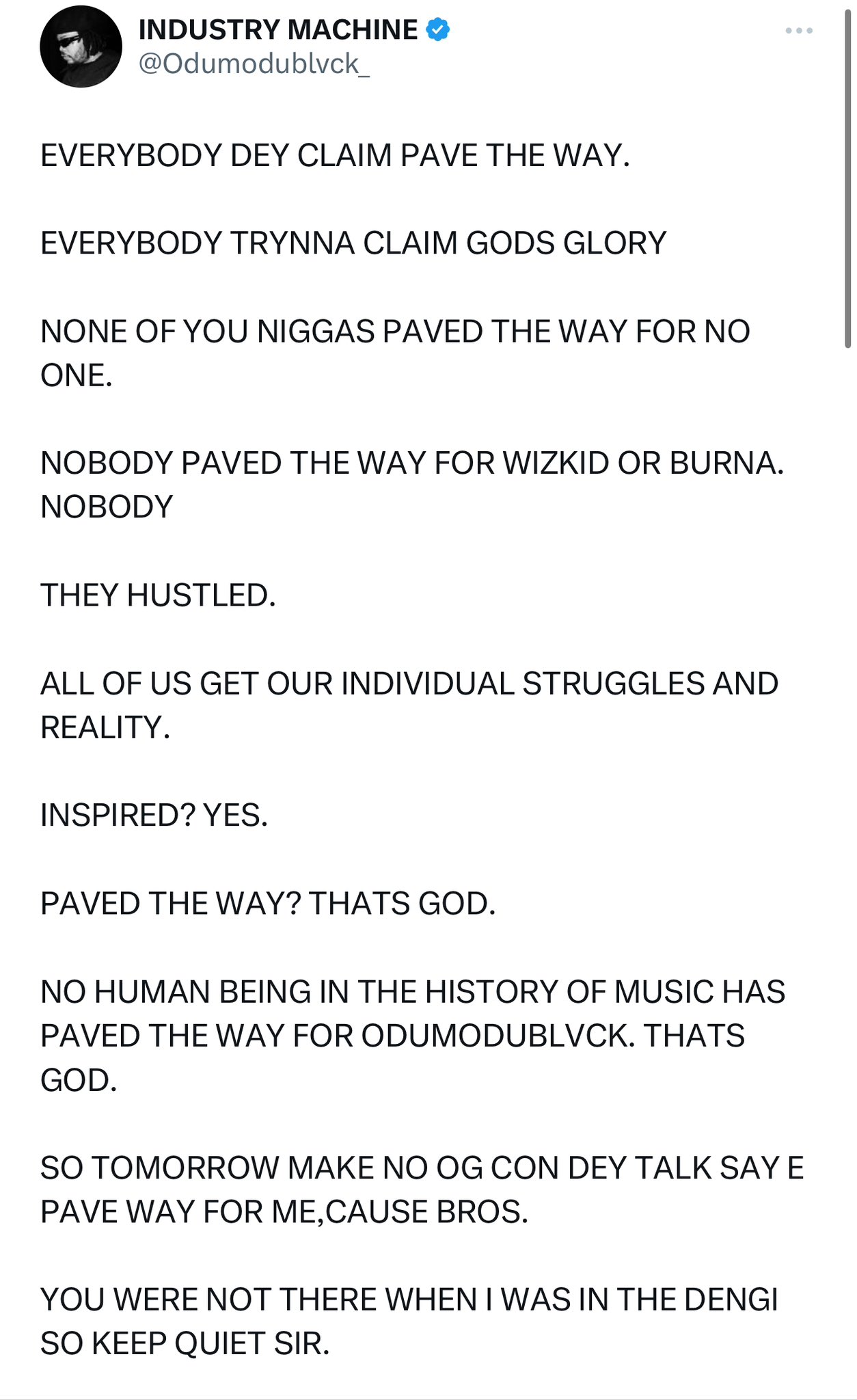Open the tweet's three-dot overflow menu
The width and height of the screenshot is (857, 1400).
pos(798,31)
